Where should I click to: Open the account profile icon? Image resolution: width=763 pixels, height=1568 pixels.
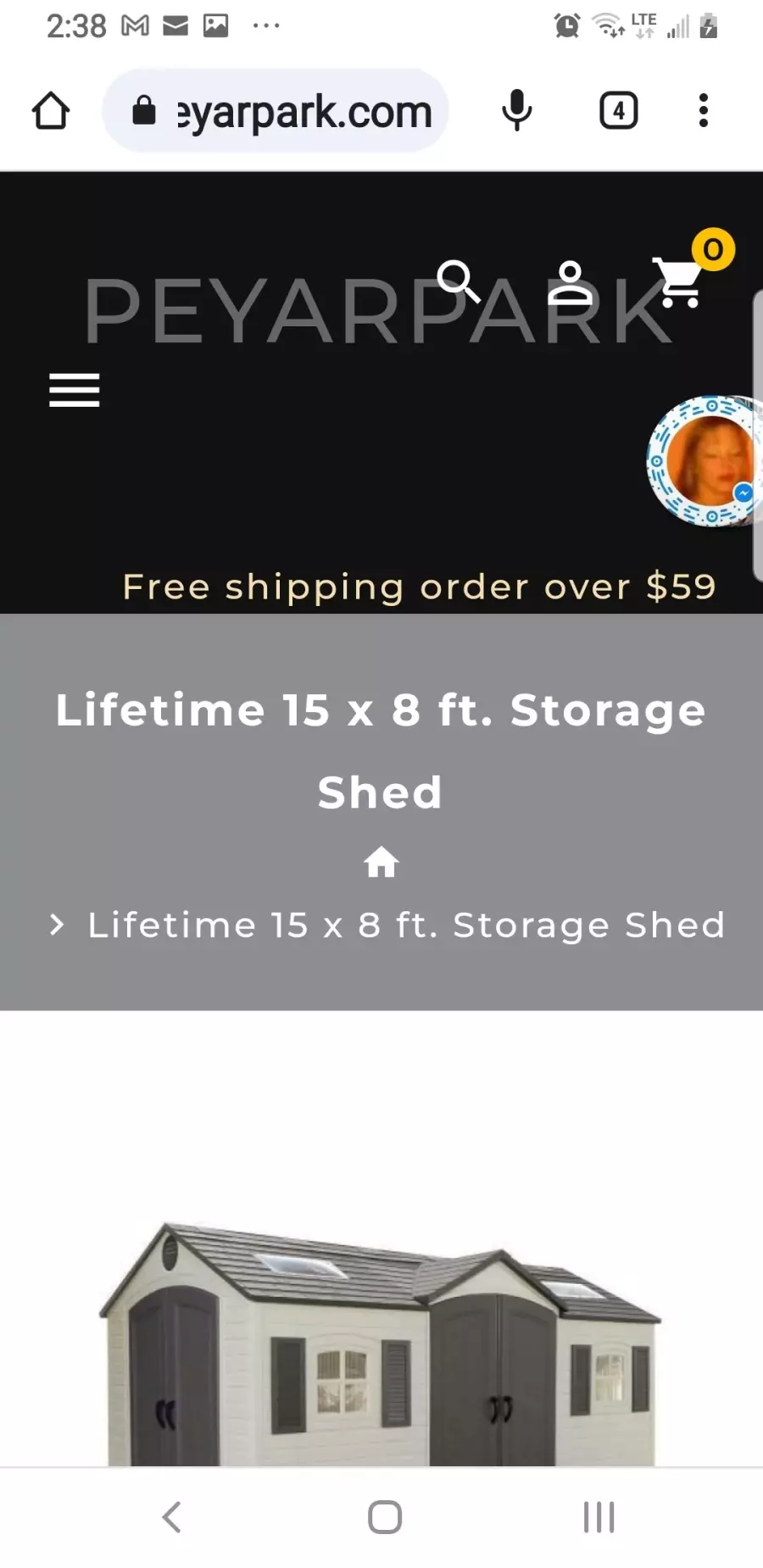coord(570,282)
